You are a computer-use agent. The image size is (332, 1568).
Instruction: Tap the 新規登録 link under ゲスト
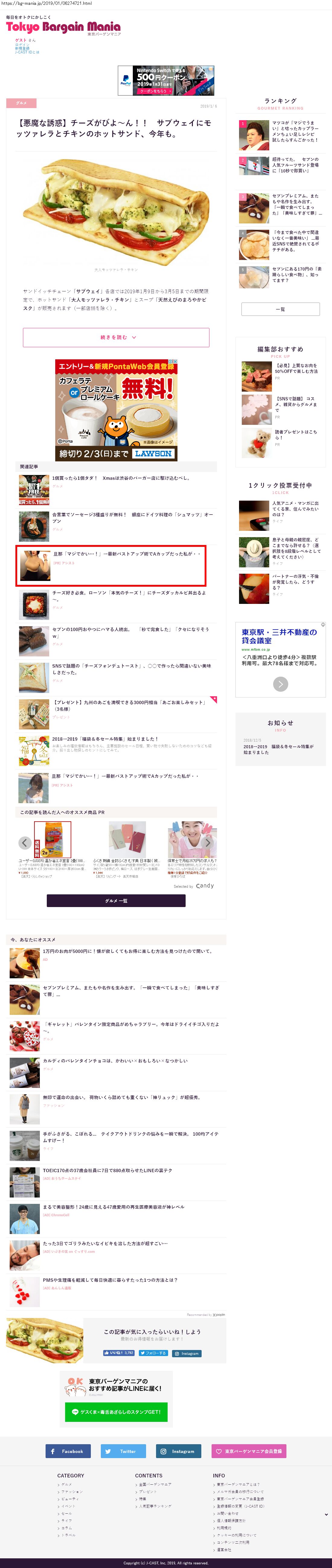(x=22, y=48)
